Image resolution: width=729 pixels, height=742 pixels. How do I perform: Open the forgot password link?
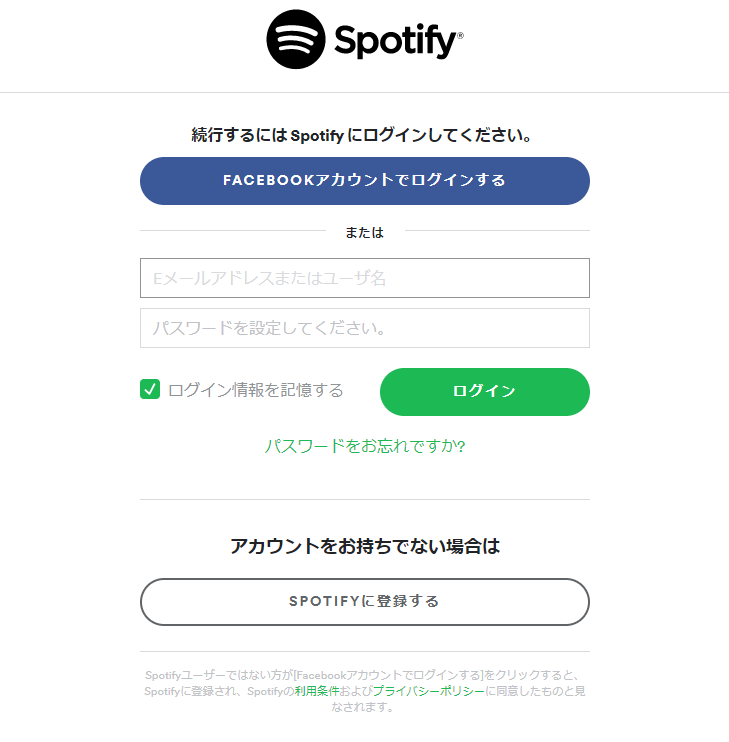(364, 446)
